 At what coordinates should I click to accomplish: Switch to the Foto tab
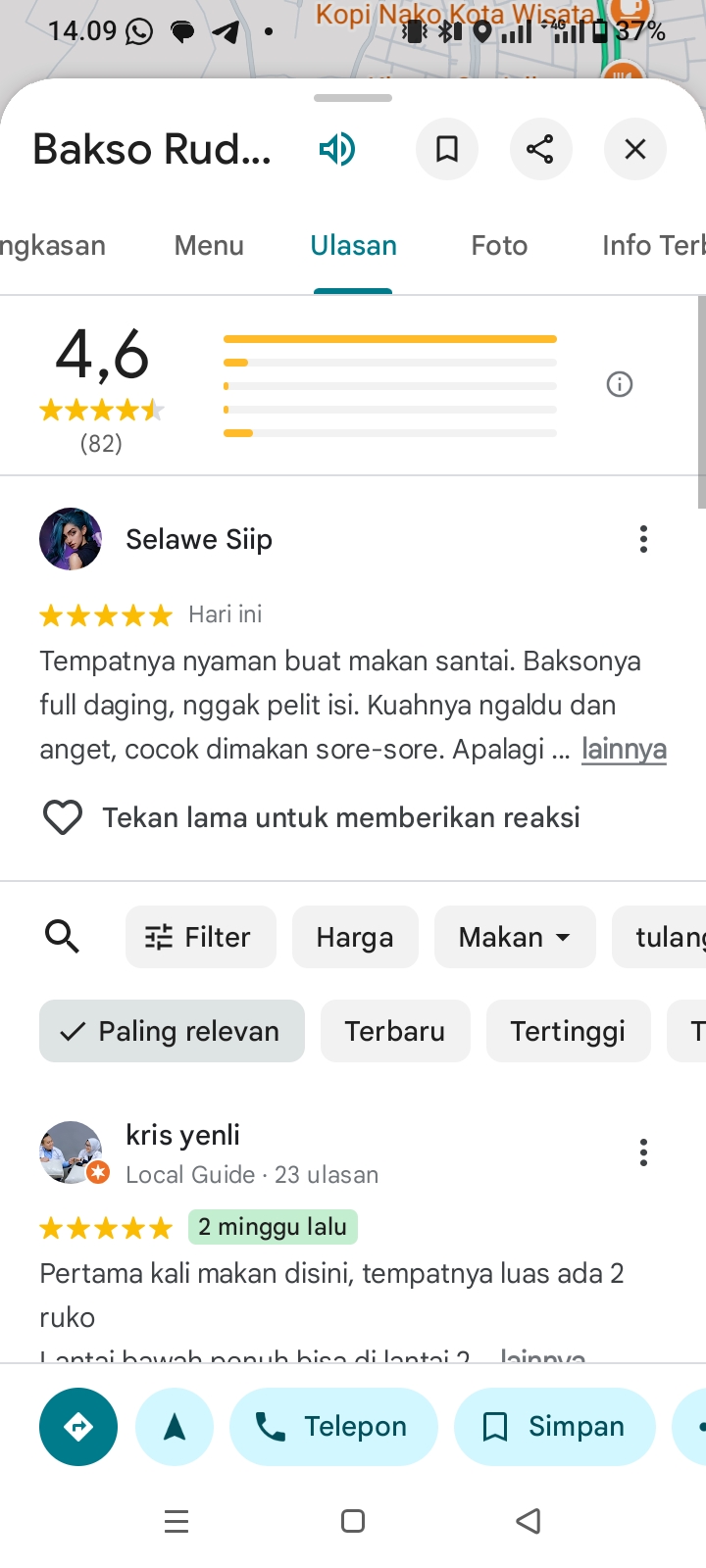[499, 245]
